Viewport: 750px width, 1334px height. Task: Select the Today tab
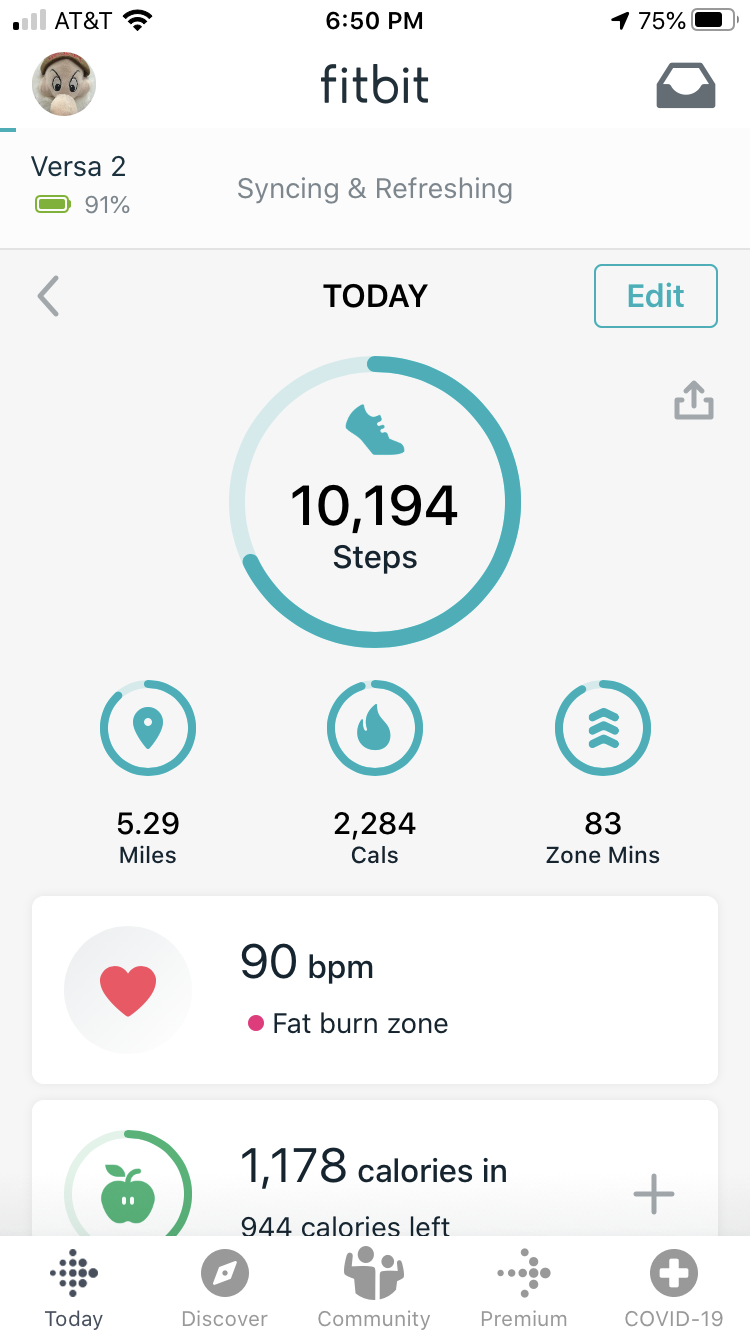click(x=74, y=1290)
